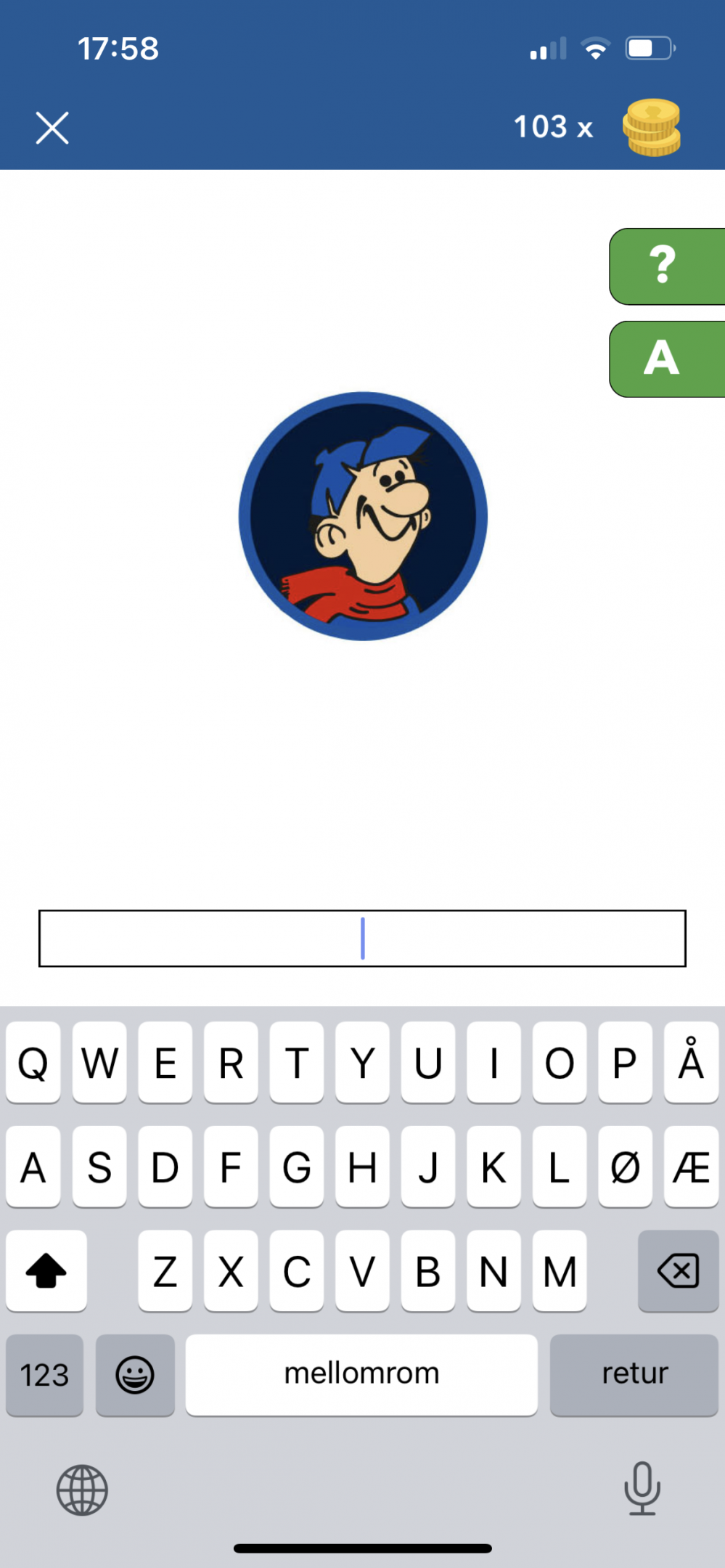Focus the answer text field

click(362, 938)
